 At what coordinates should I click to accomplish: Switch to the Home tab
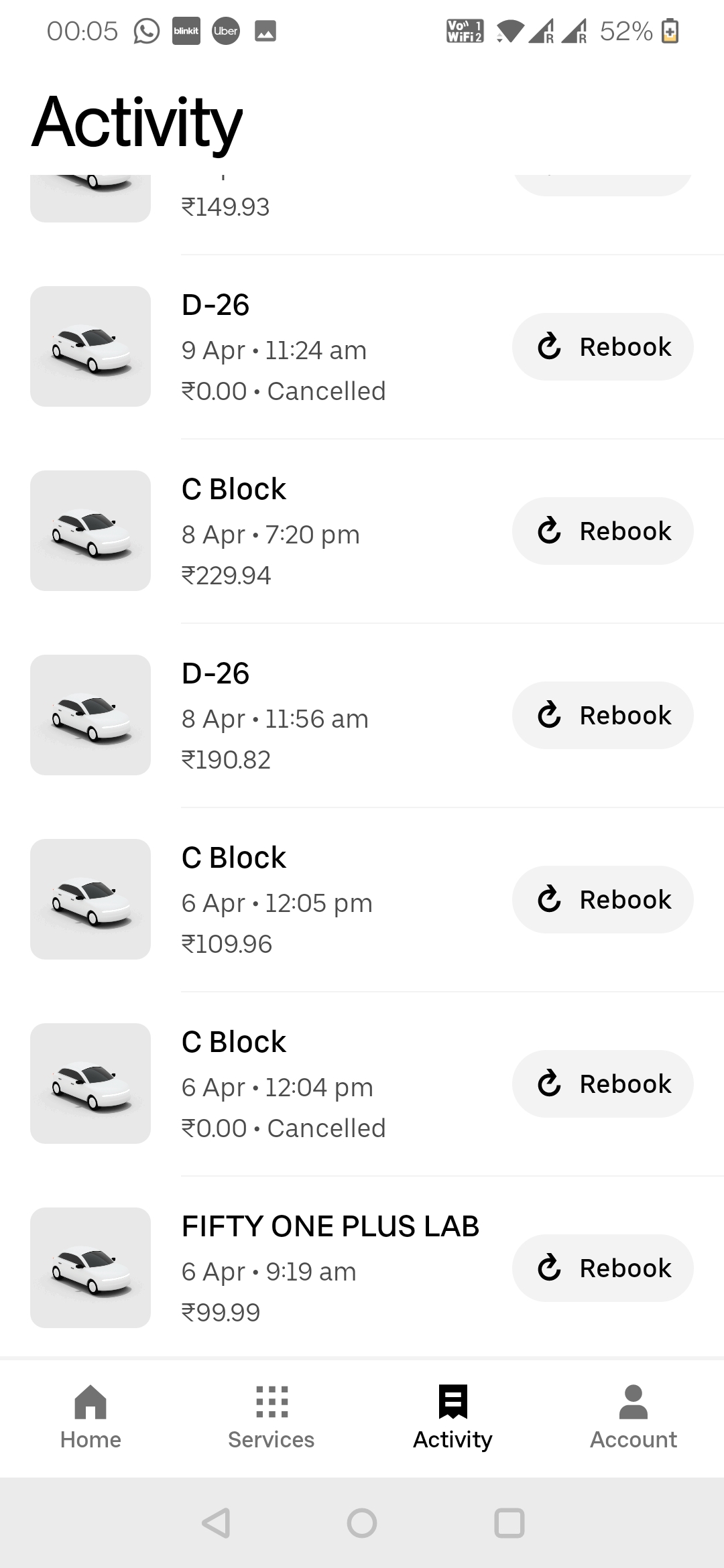pyautogui.click(x=90, y=1418)
